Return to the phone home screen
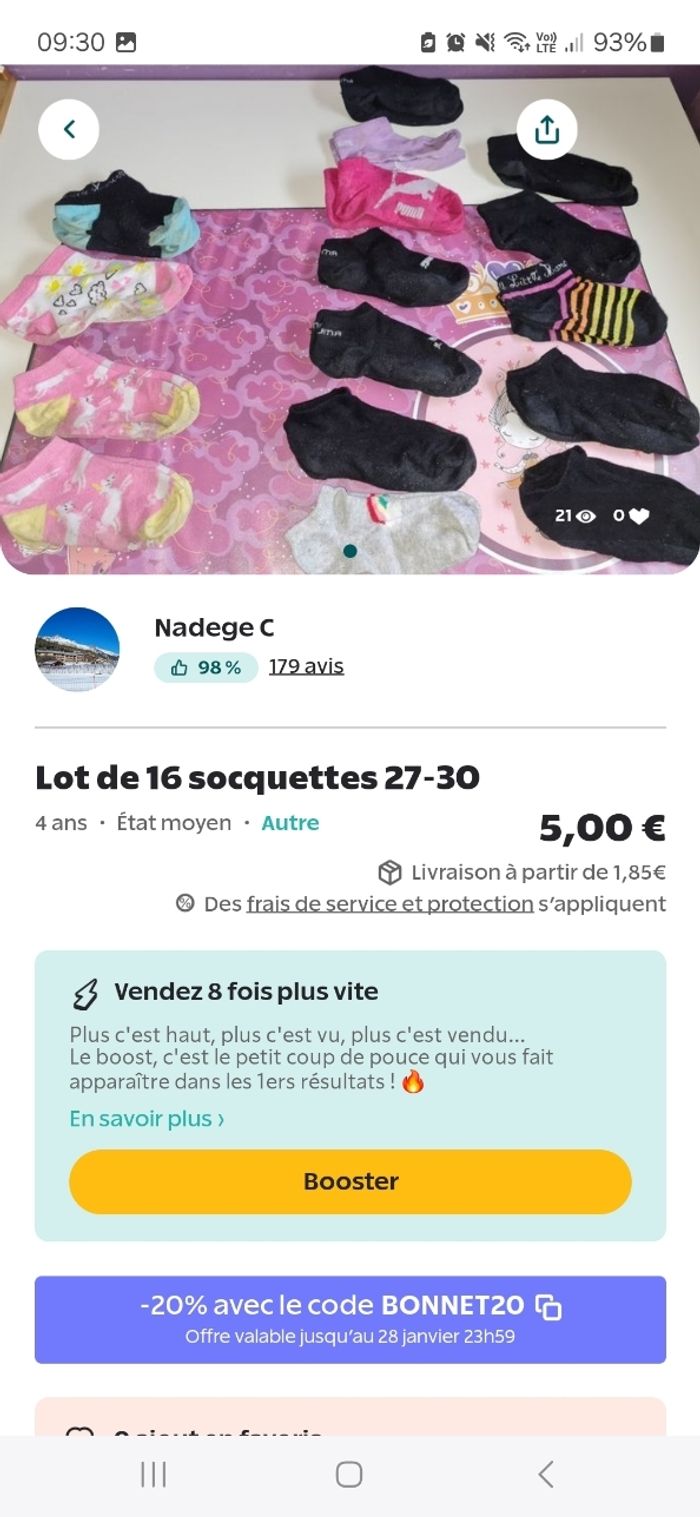Screen dimensions: 700x1517 point(349,1474)
